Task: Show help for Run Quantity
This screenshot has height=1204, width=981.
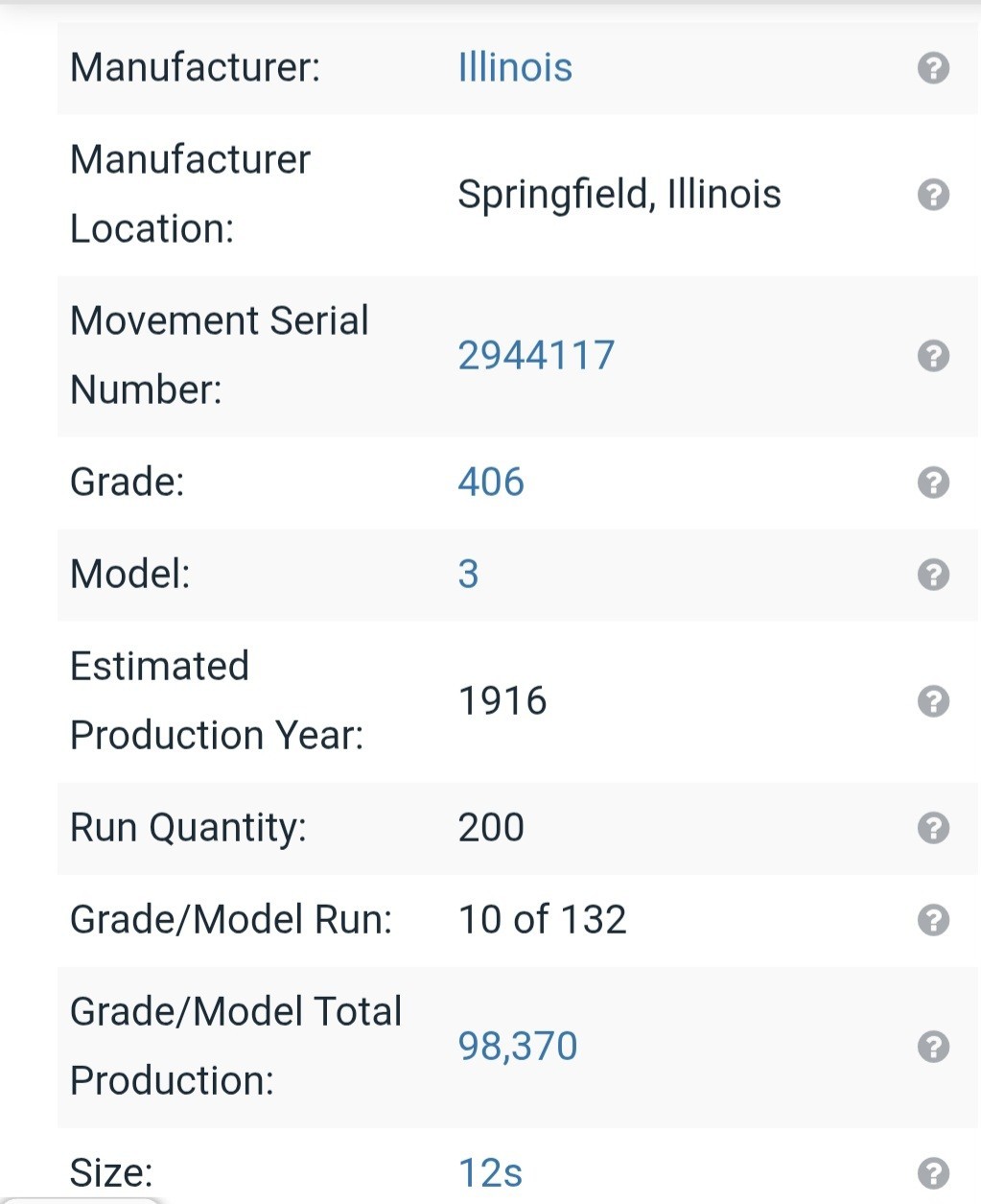Action: click(933, 827)
